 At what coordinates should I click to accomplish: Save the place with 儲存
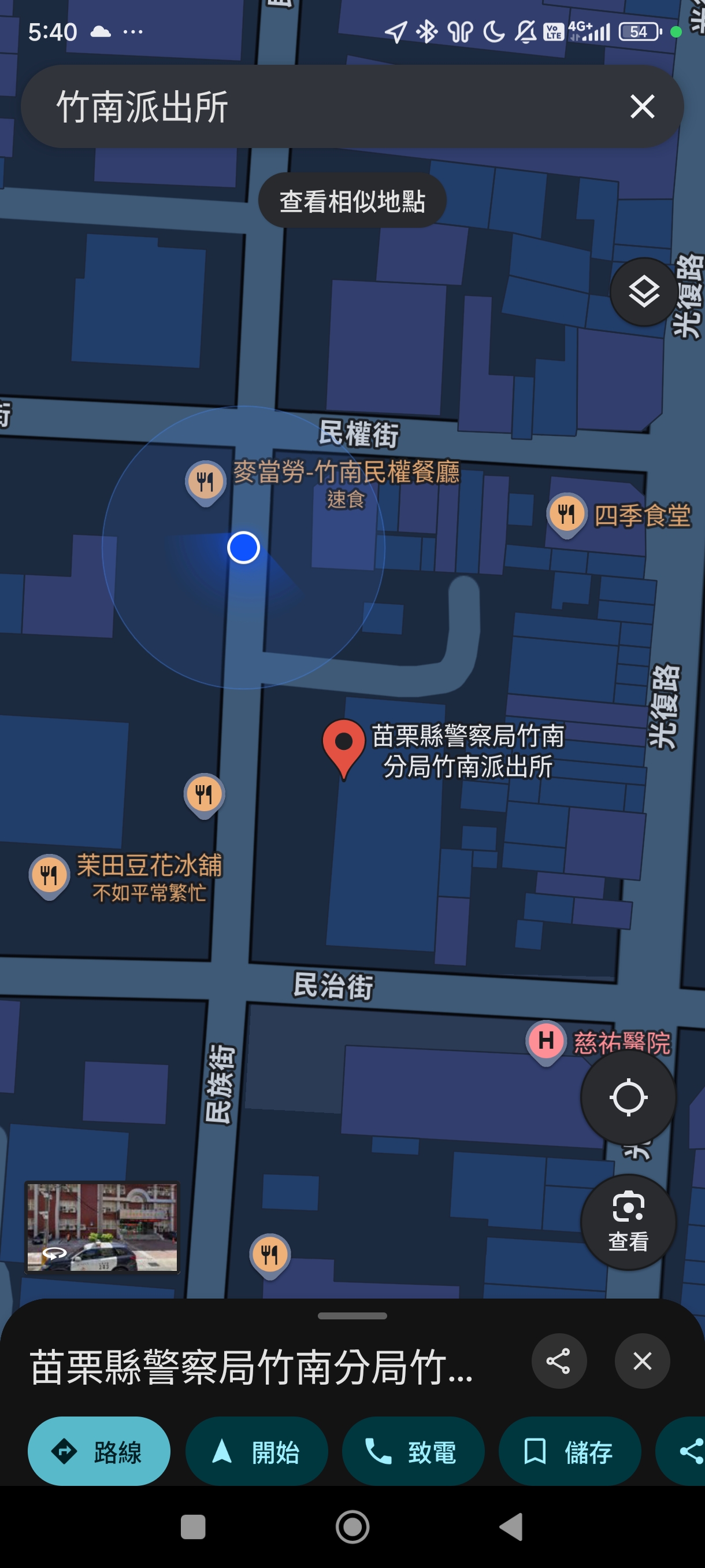(x=569, y=1451)
